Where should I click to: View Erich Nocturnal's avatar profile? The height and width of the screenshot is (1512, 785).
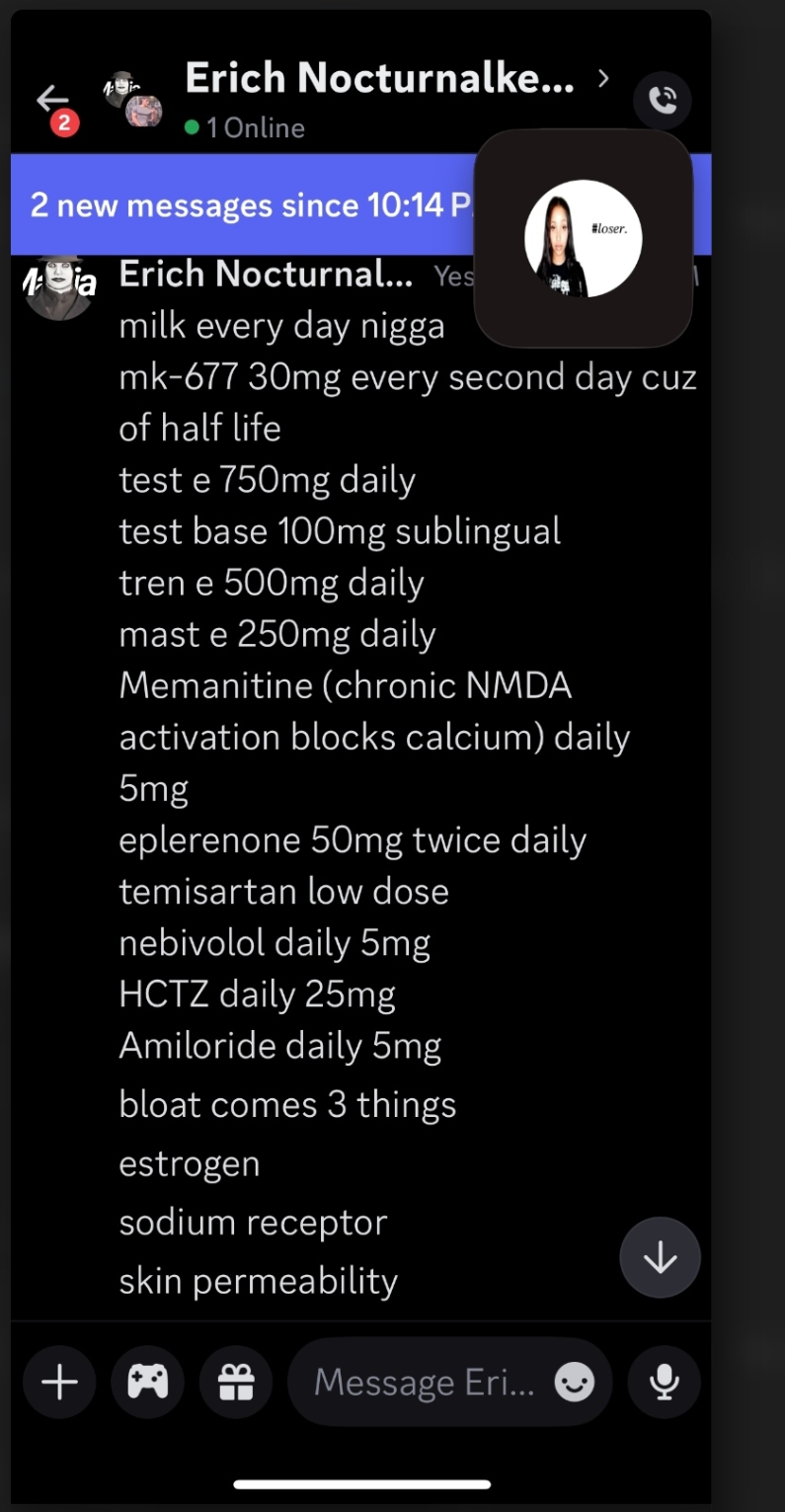[59, 287]
